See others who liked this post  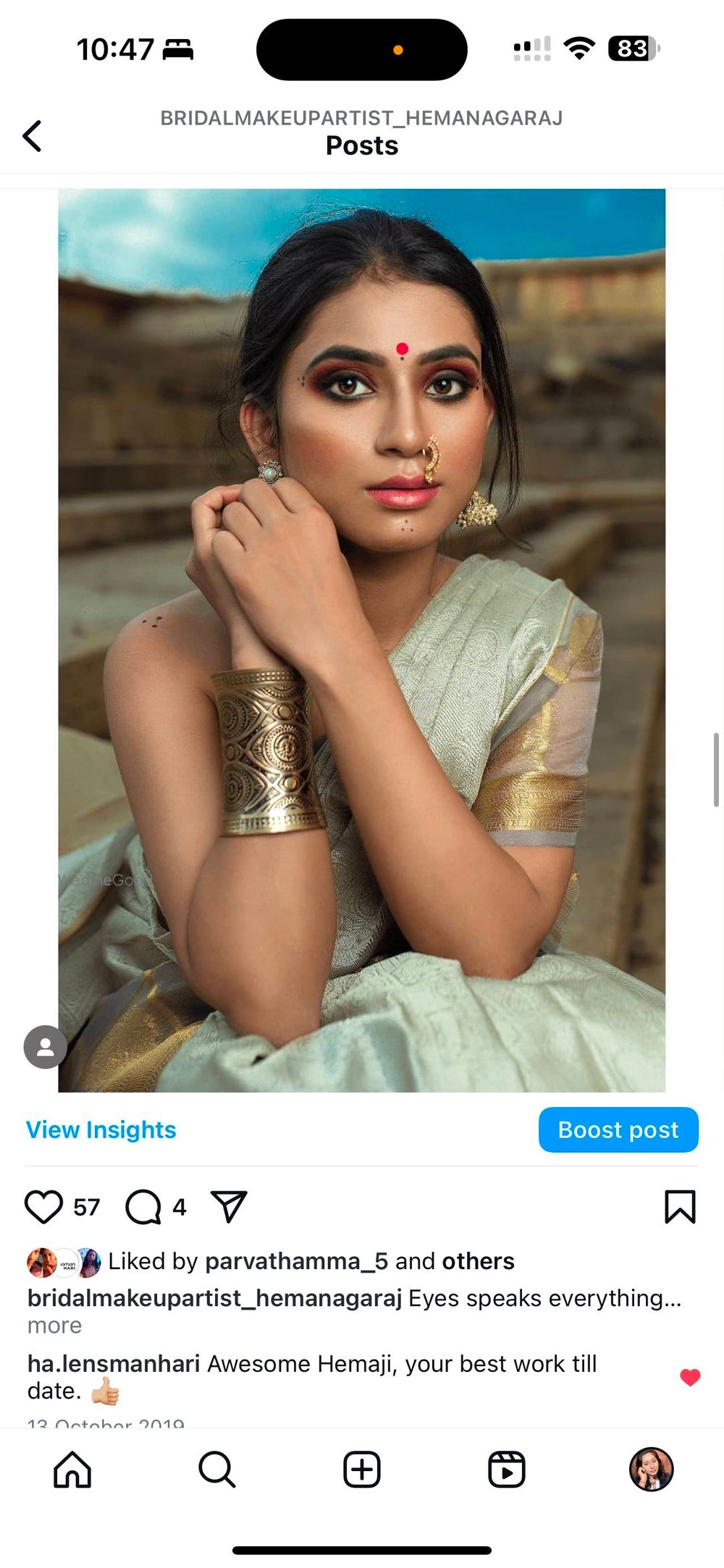point(478,1261)
